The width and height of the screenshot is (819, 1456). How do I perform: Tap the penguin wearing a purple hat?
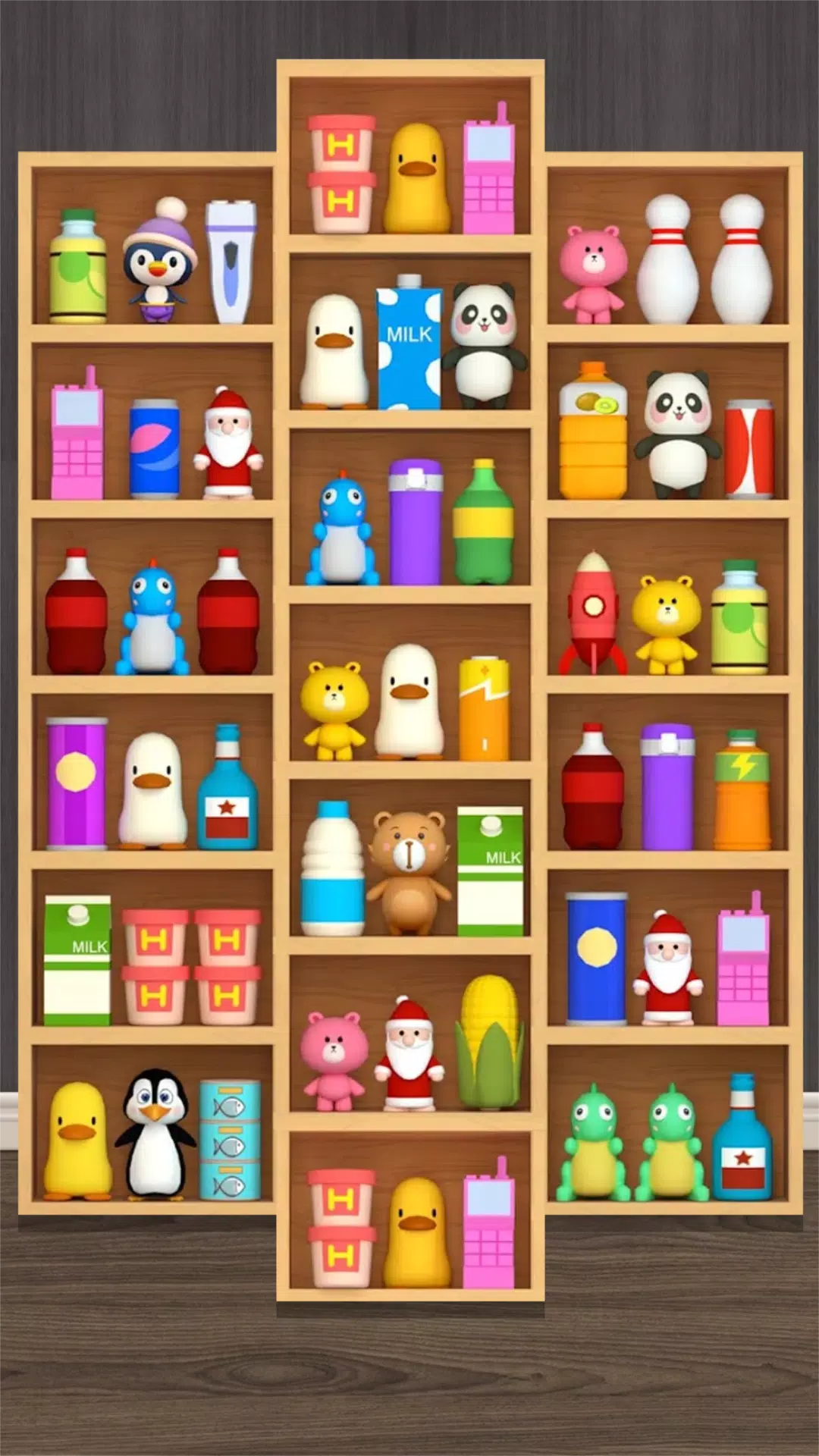[158, 263]
